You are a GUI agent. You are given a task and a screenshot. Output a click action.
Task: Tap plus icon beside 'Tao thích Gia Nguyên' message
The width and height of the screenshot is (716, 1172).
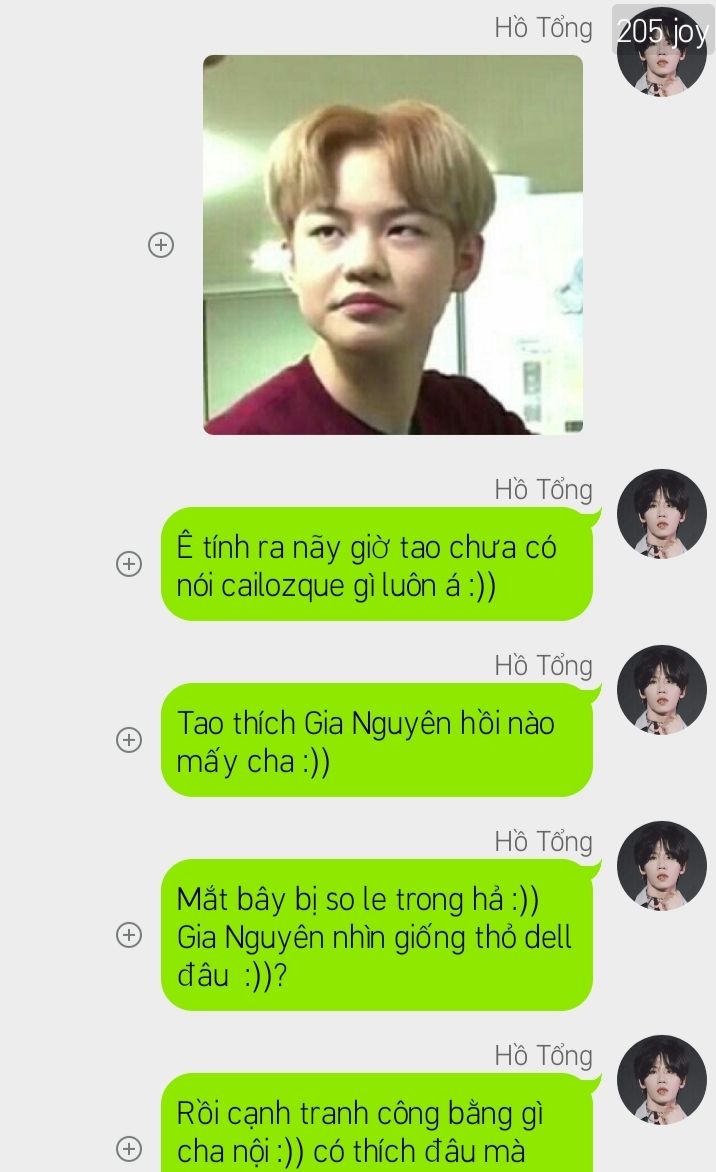(129, 740)
